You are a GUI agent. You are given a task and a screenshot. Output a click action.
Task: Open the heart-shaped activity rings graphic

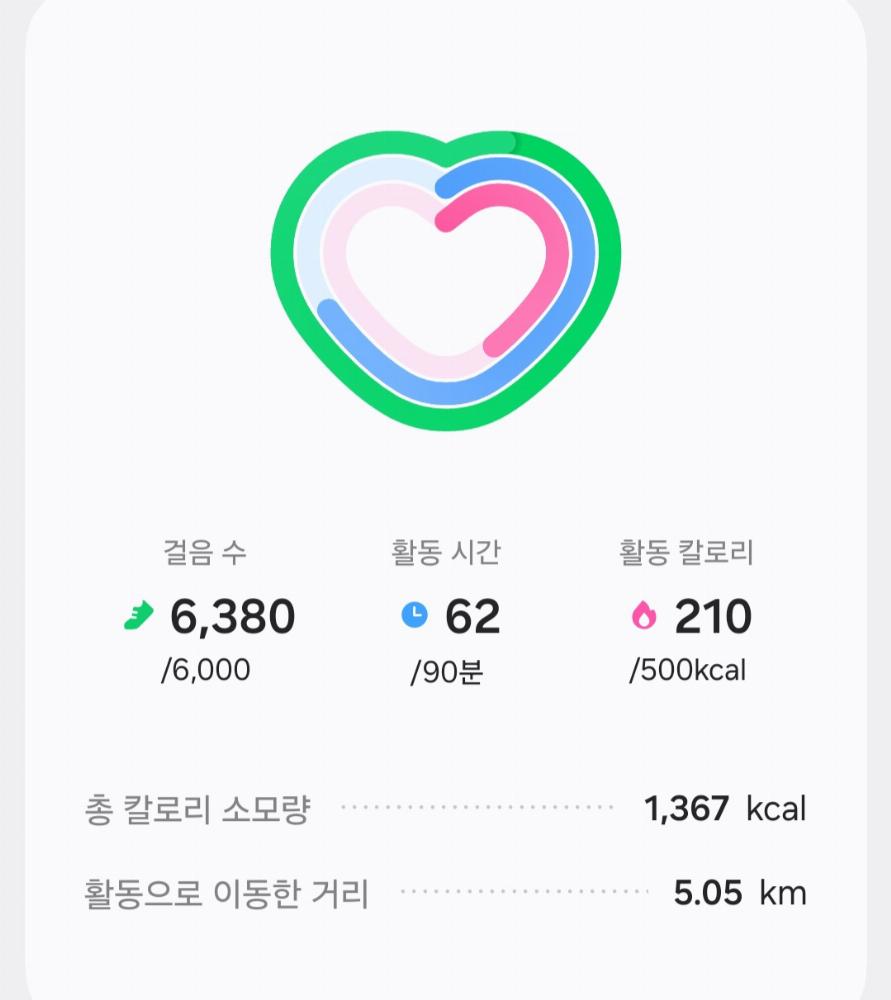point(445,280)
